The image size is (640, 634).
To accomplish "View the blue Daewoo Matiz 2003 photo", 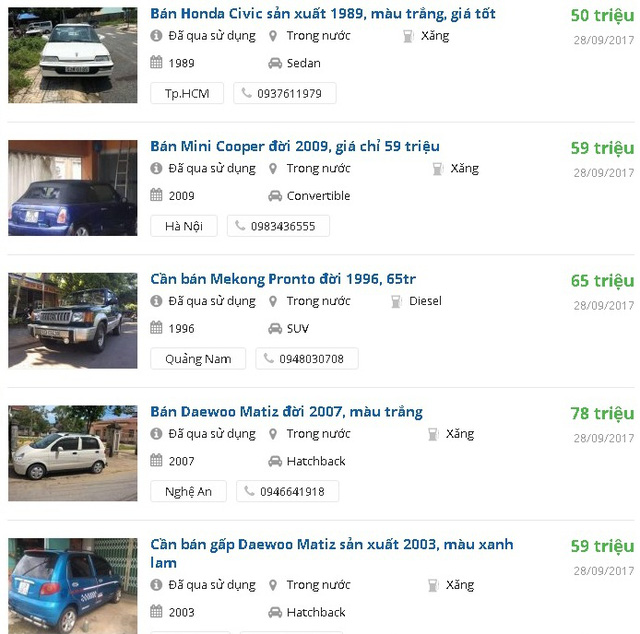I will 72,585.
